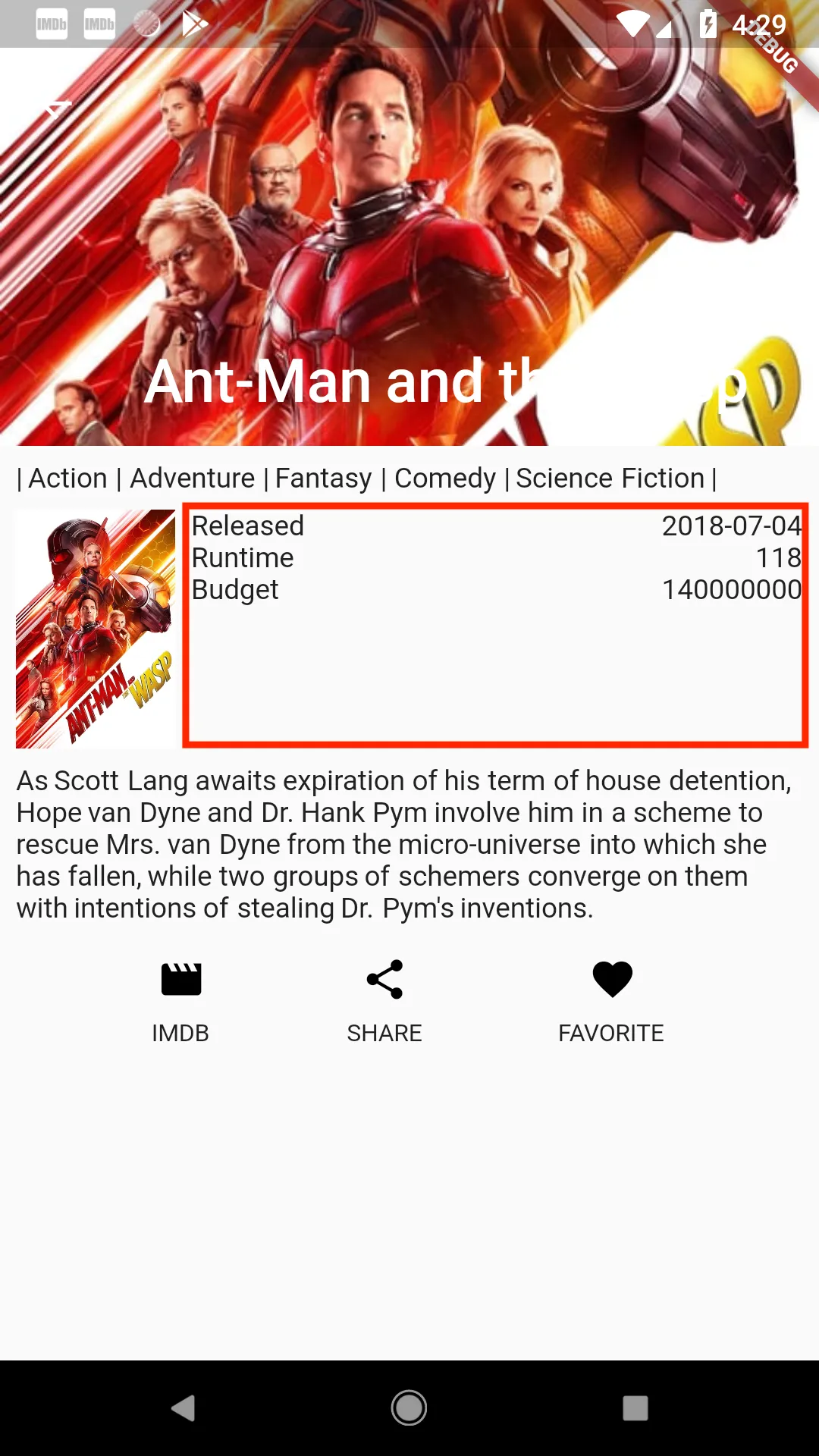Tap the system back button
Image resolution: width=819 pixels, height=1456 pixels.
[x=183, y=1408]
